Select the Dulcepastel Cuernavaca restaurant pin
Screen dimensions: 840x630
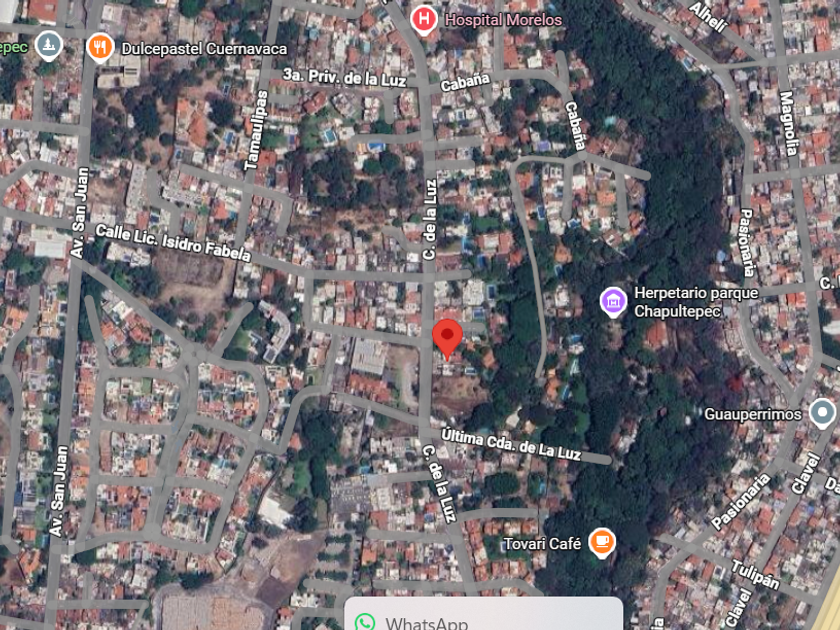(99, 47)
